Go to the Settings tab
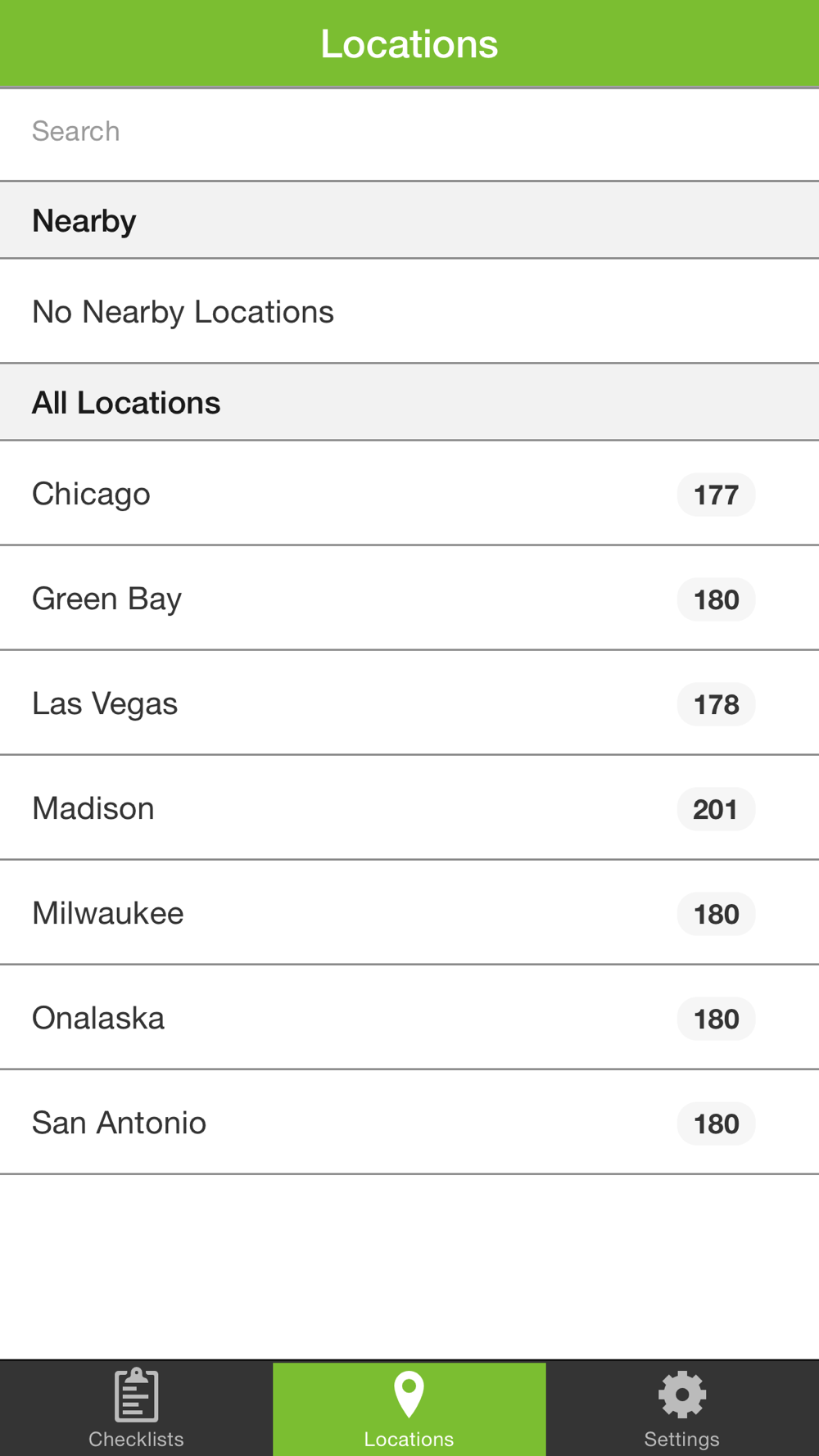Viewport: 819px width, 1456px height. (x=682, y=1409)
